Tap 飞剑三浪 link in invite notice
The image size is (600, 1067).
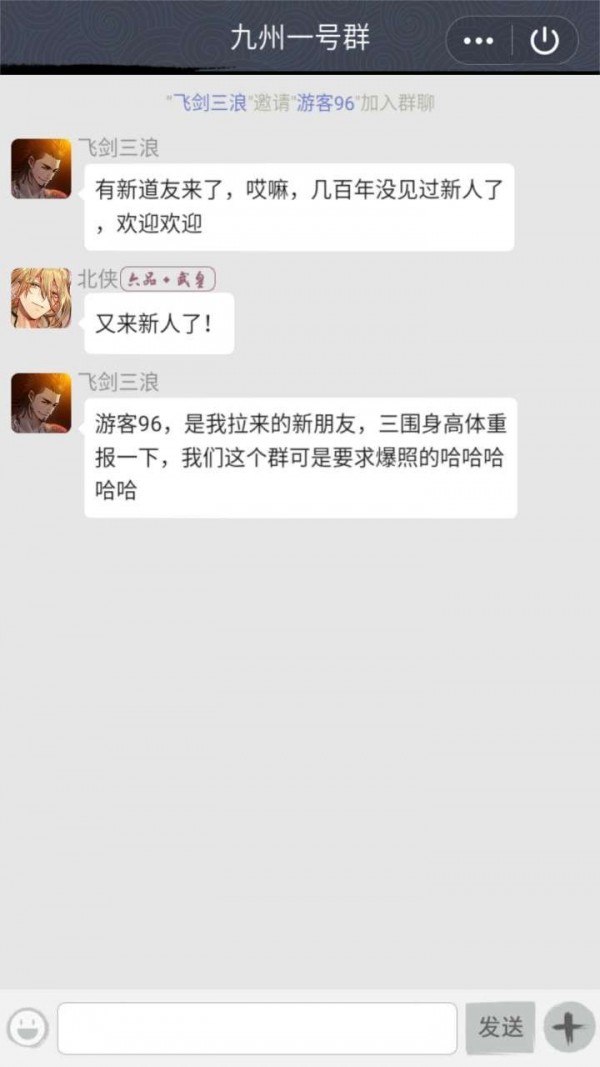tap(209, 102)
